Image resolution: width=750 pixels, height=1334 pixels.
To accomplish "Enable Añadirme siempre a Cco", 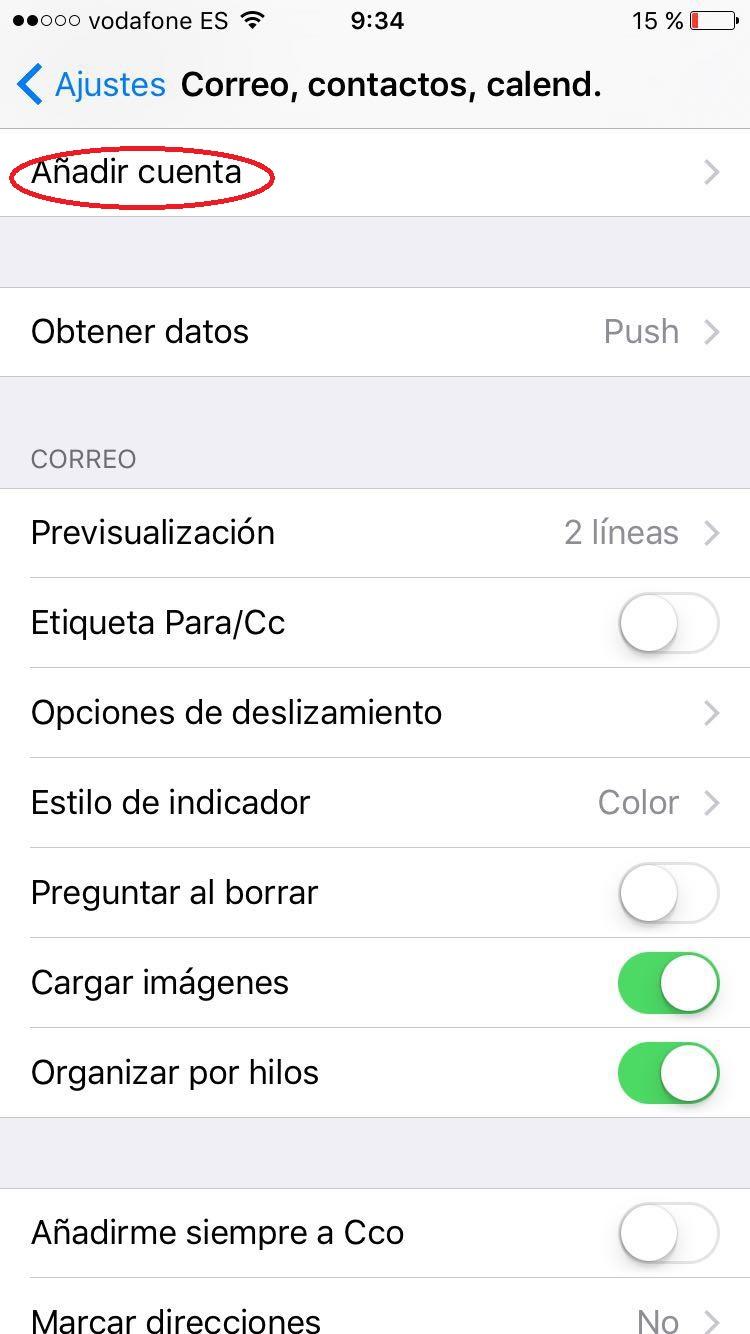I will [x=668, y=1233].
